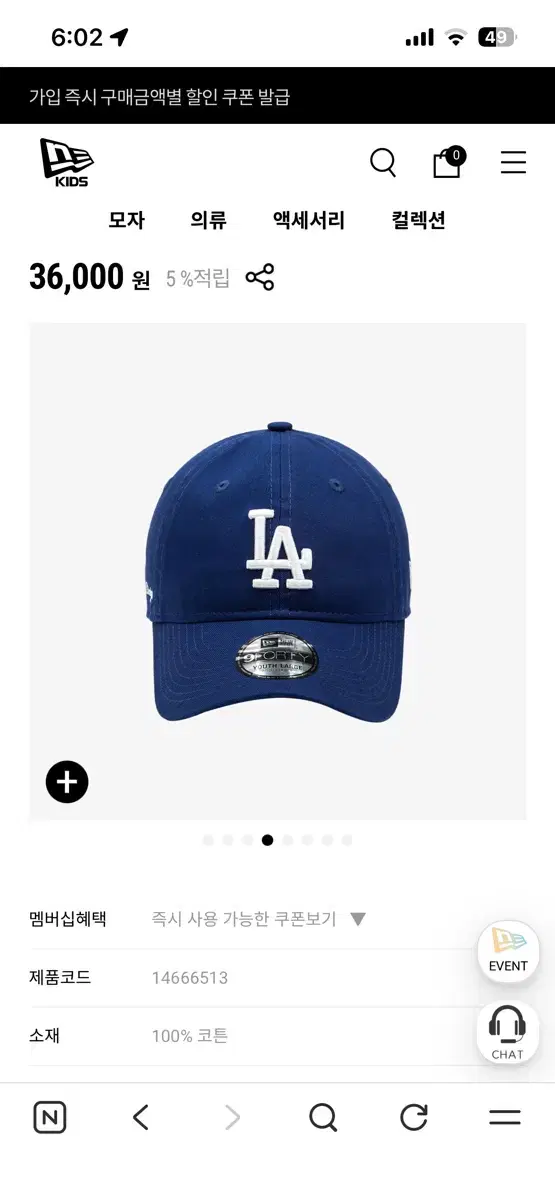Open the shopping bag cart
Screen dimensions: 555x1200
point(447,162)
